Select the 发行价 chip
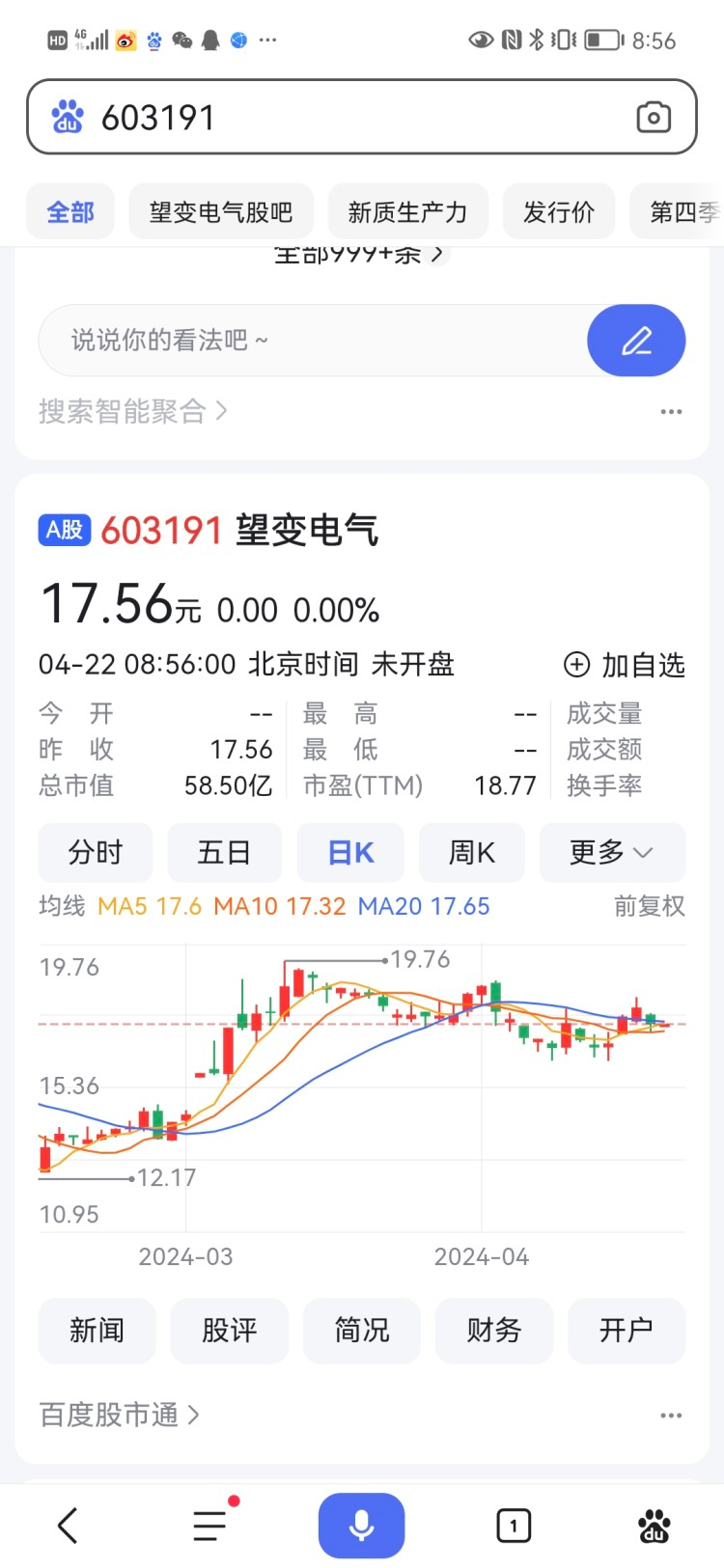The image size is (724, 1568). point(559,212)
